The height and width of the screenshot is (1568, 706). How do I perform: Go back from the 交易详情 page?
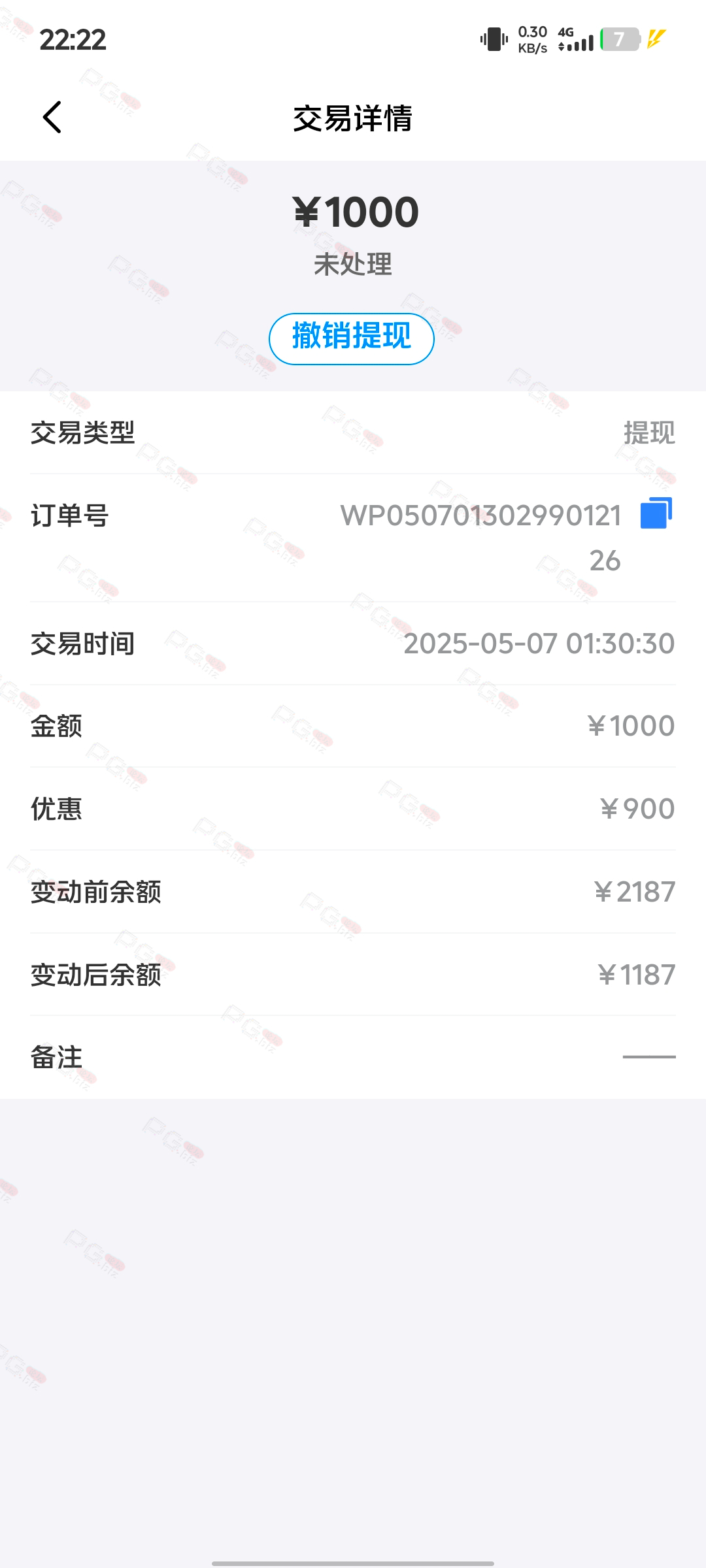tap(52, 118)
